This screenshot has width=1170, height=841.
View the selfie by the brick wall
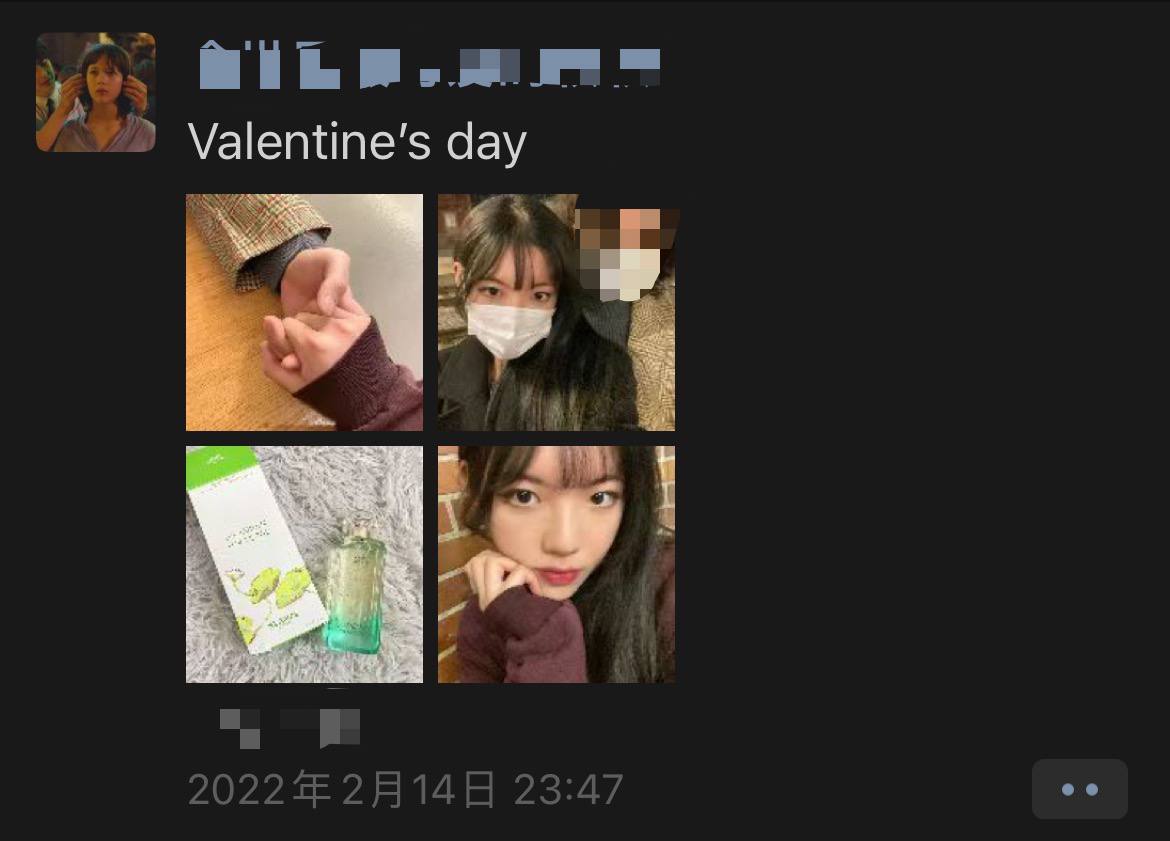pyautogui.click(x=556, y=564)
